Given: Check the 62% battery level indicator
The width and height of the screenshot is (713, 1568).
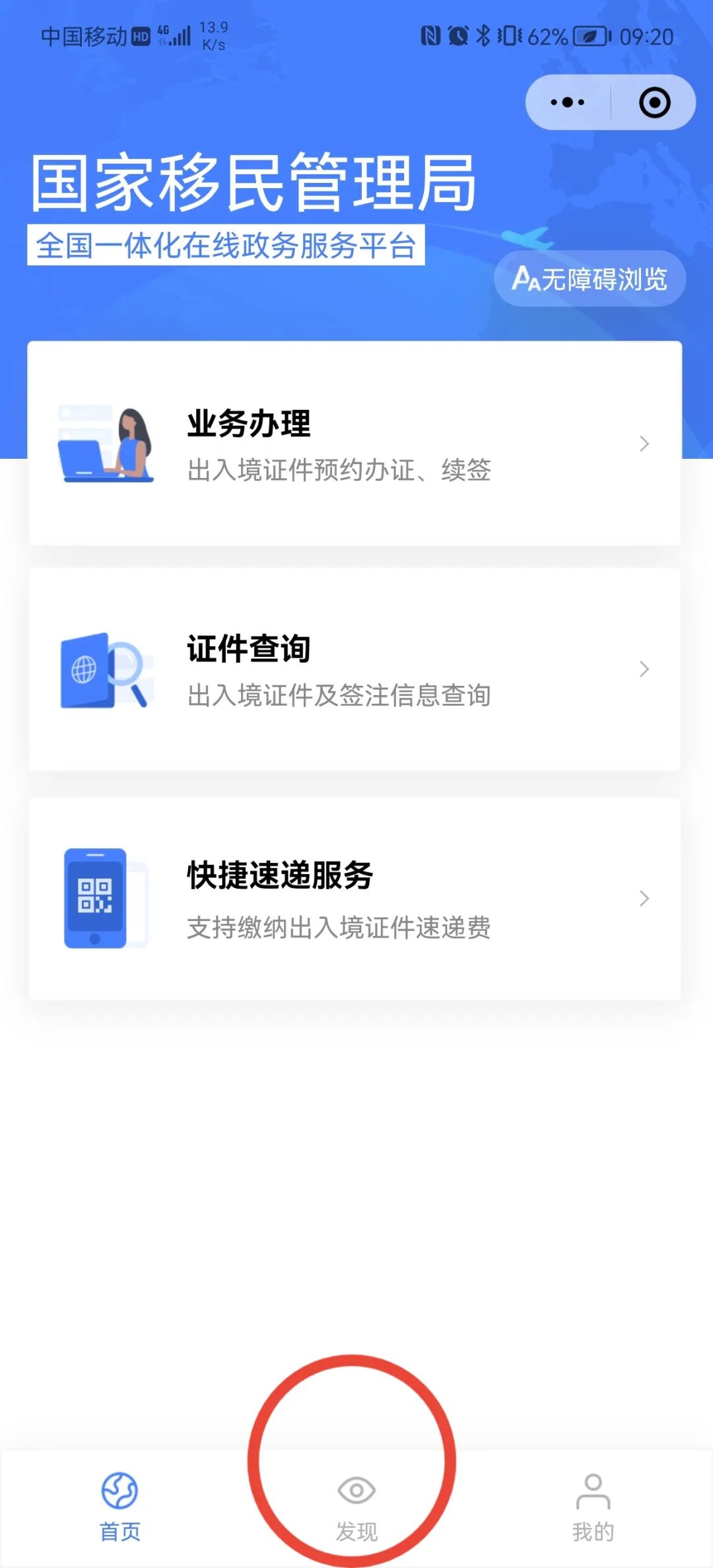Looking at the screenshot, I should [x=547, y=36].
